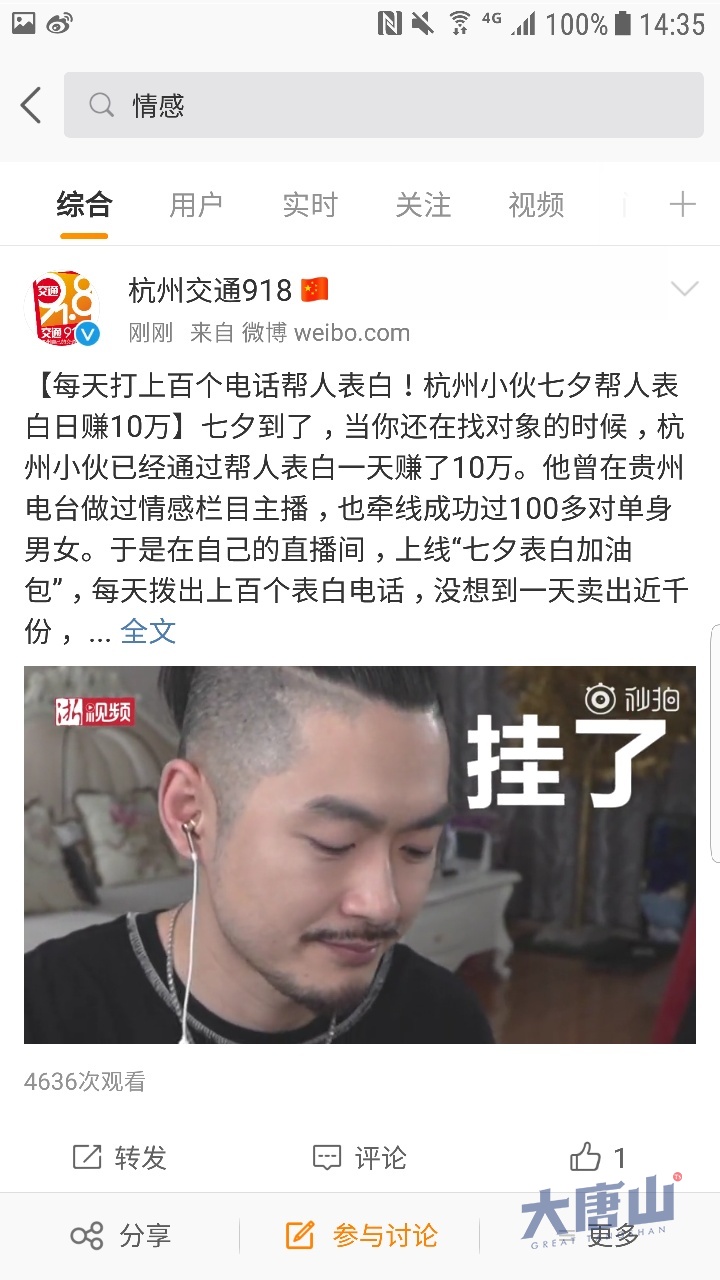
Task: Select the 综合 tab
Action: pyautogui.click(x=84, y=205)
